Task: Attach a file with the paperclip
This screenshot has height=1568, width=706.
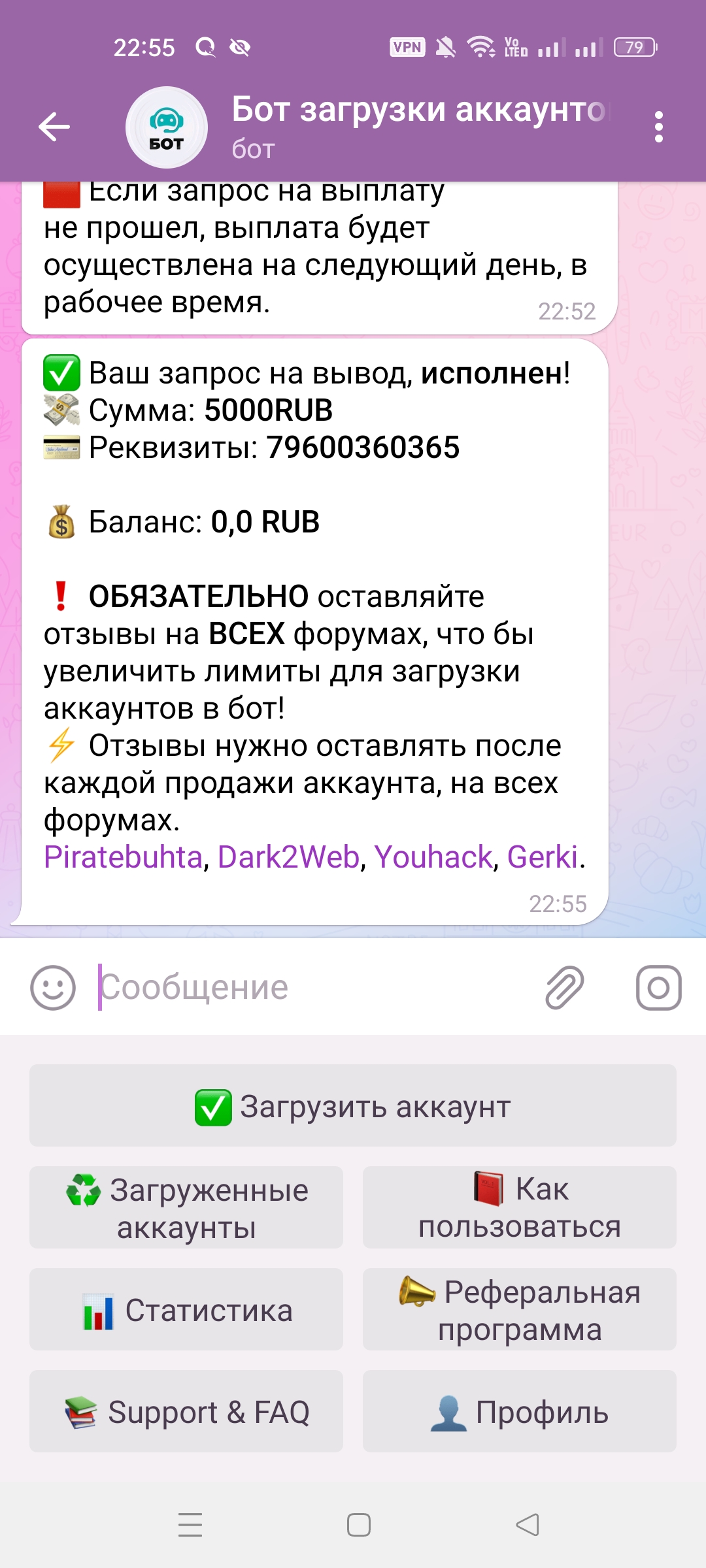Action: point(564,987)
